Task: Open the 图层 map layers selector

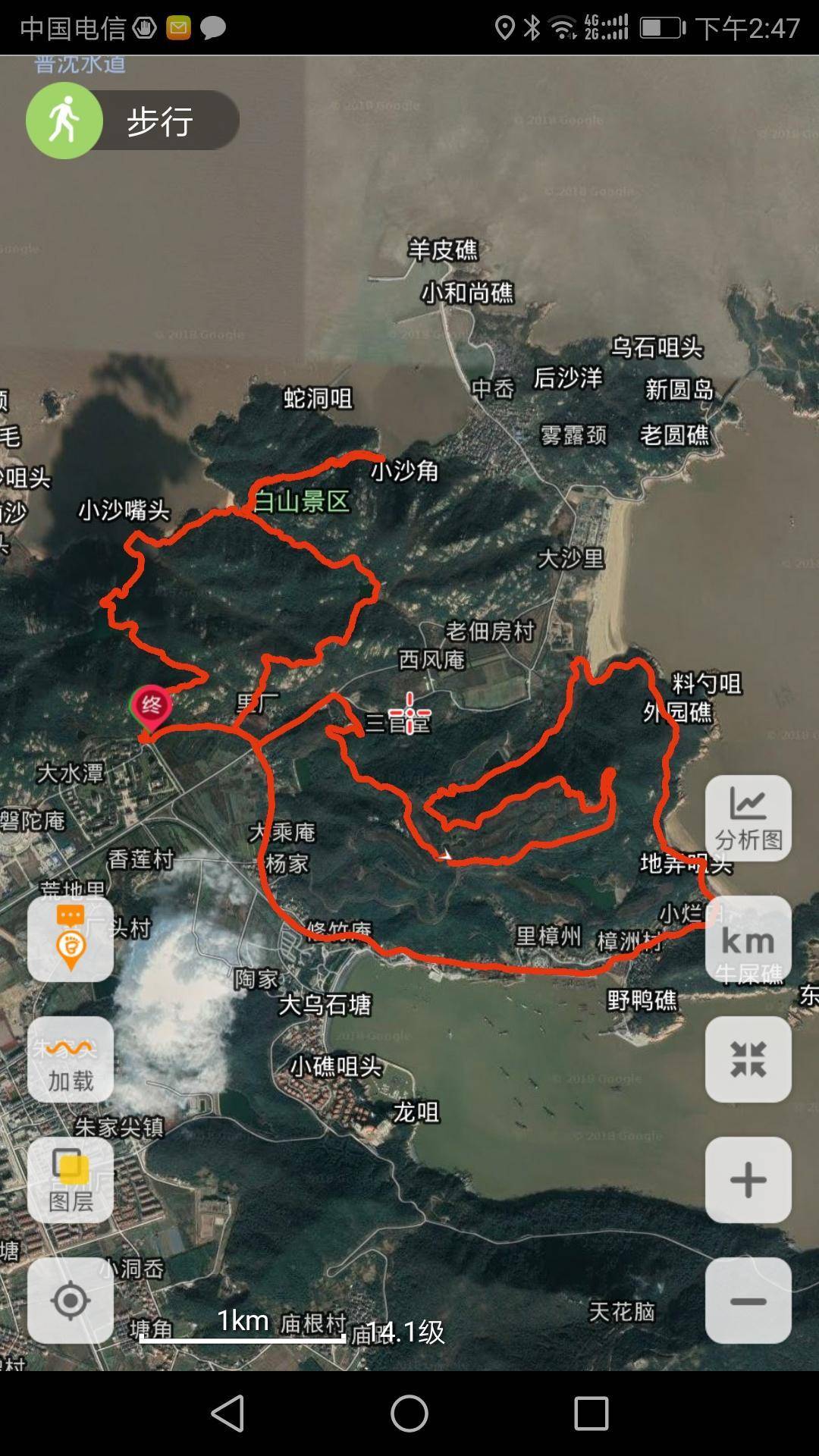Action: pos(71,1180)
